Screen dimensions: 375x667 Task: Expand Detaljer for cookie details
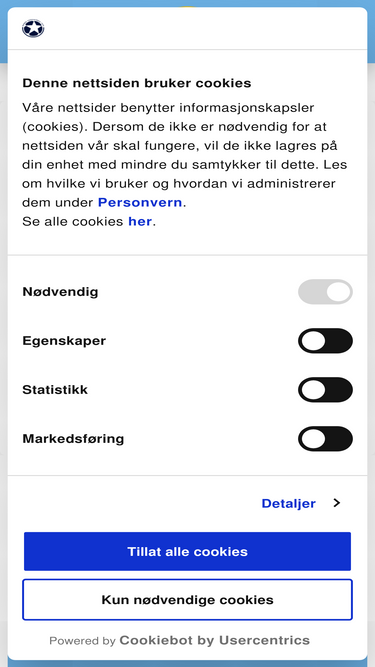[301, 503]
